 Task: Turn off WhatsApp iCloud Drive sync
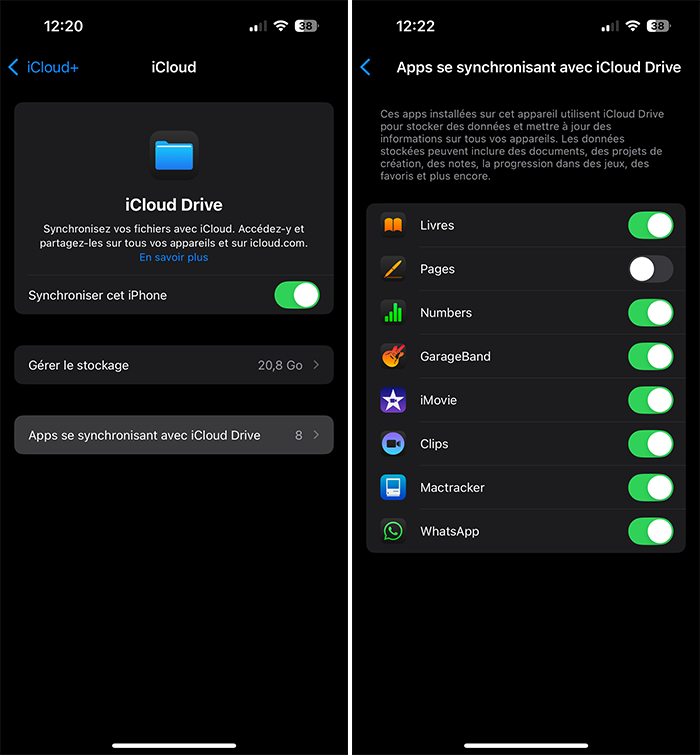click(x=650, y=531)
